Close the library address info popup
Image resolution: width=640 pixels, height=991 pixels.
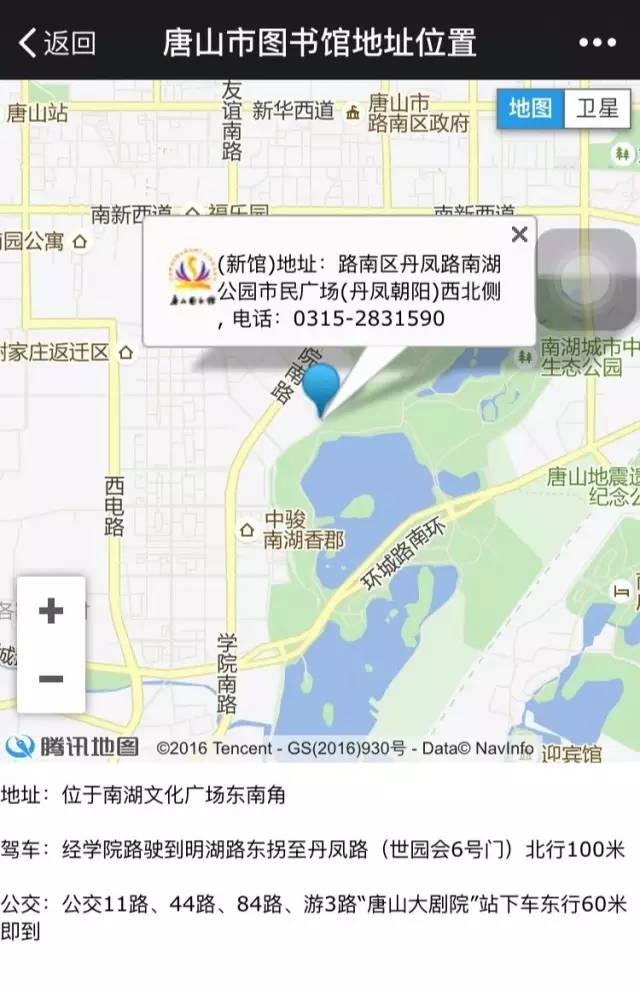519,235
